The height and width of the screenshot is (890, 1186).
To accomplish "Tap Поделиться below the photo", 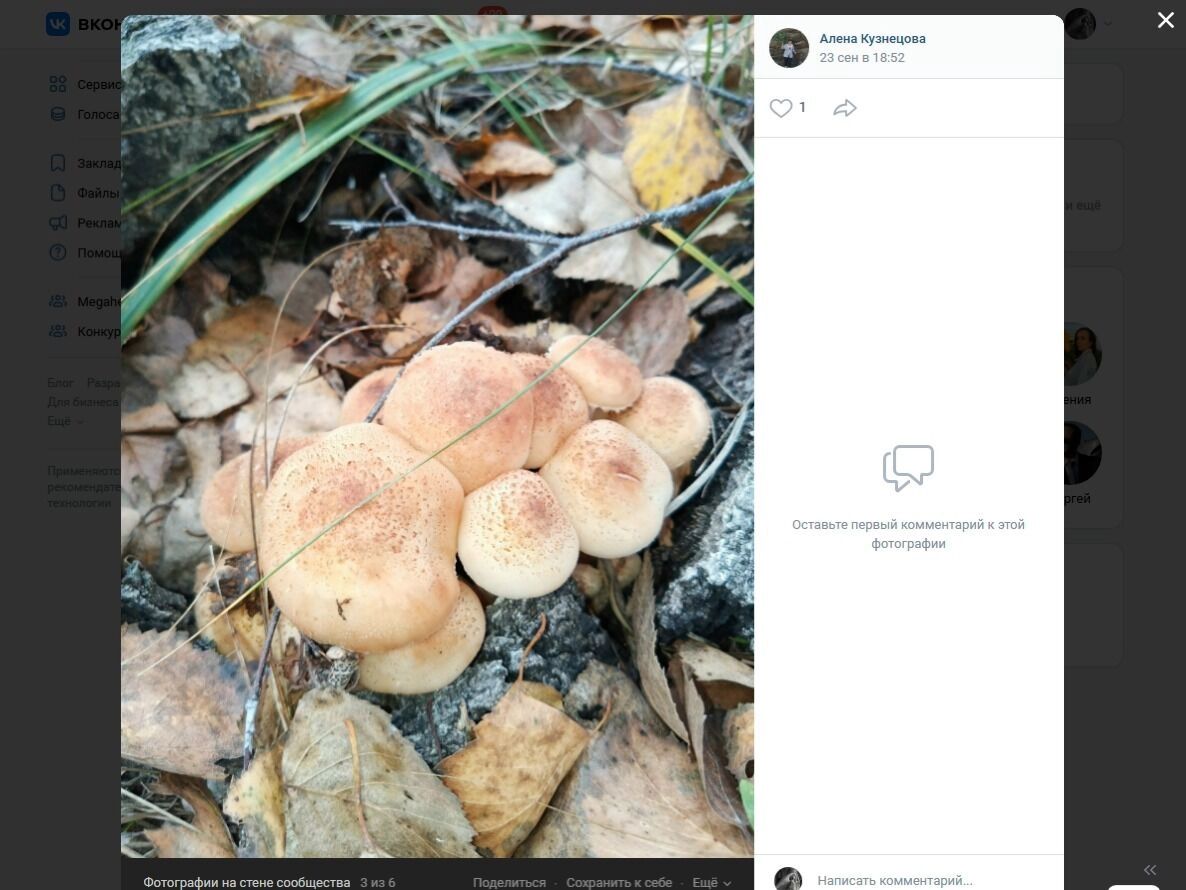I will click(509, 882).
